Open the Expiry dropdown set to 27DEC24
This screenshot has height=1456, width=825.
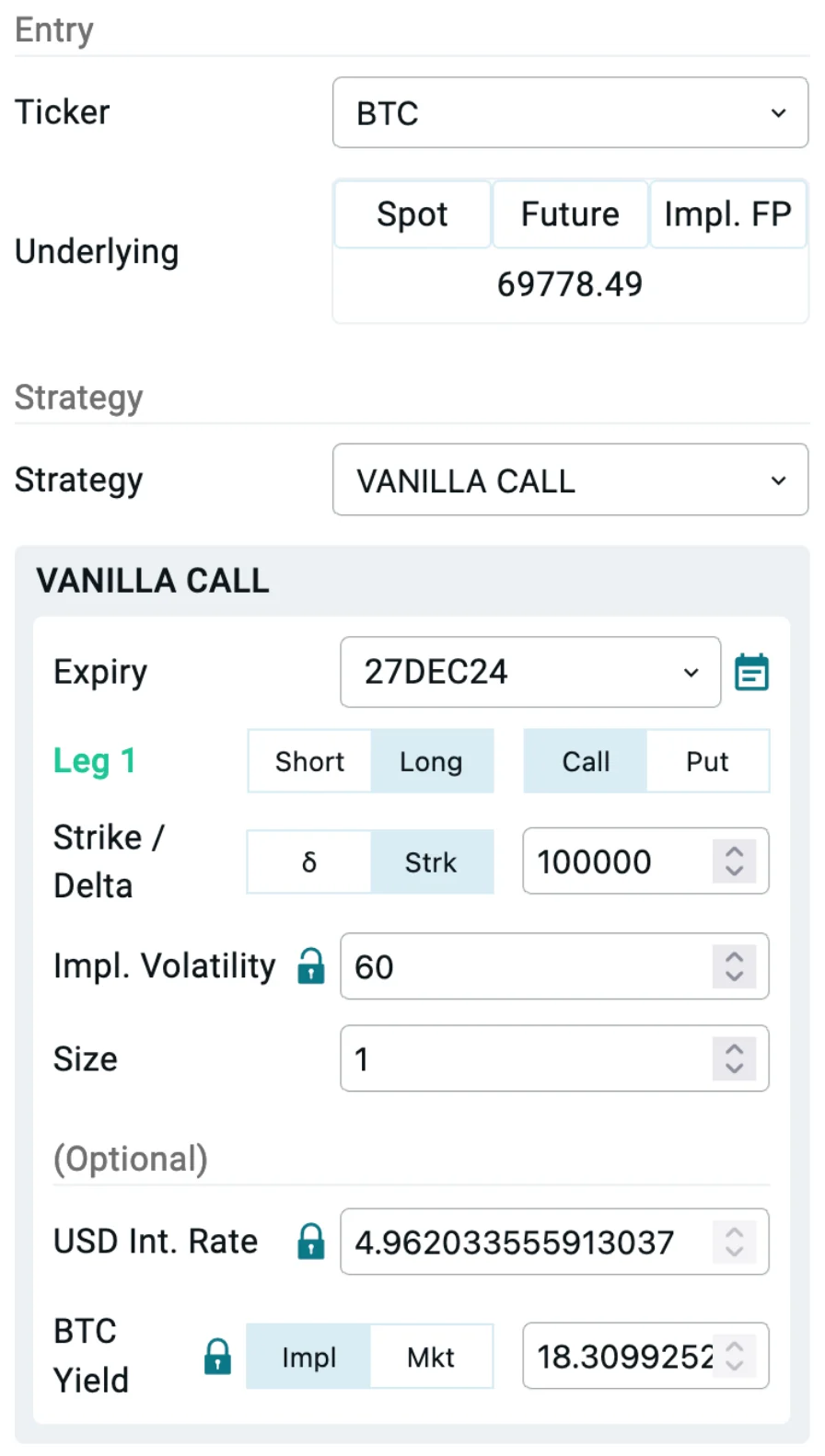tap(529, 672)
